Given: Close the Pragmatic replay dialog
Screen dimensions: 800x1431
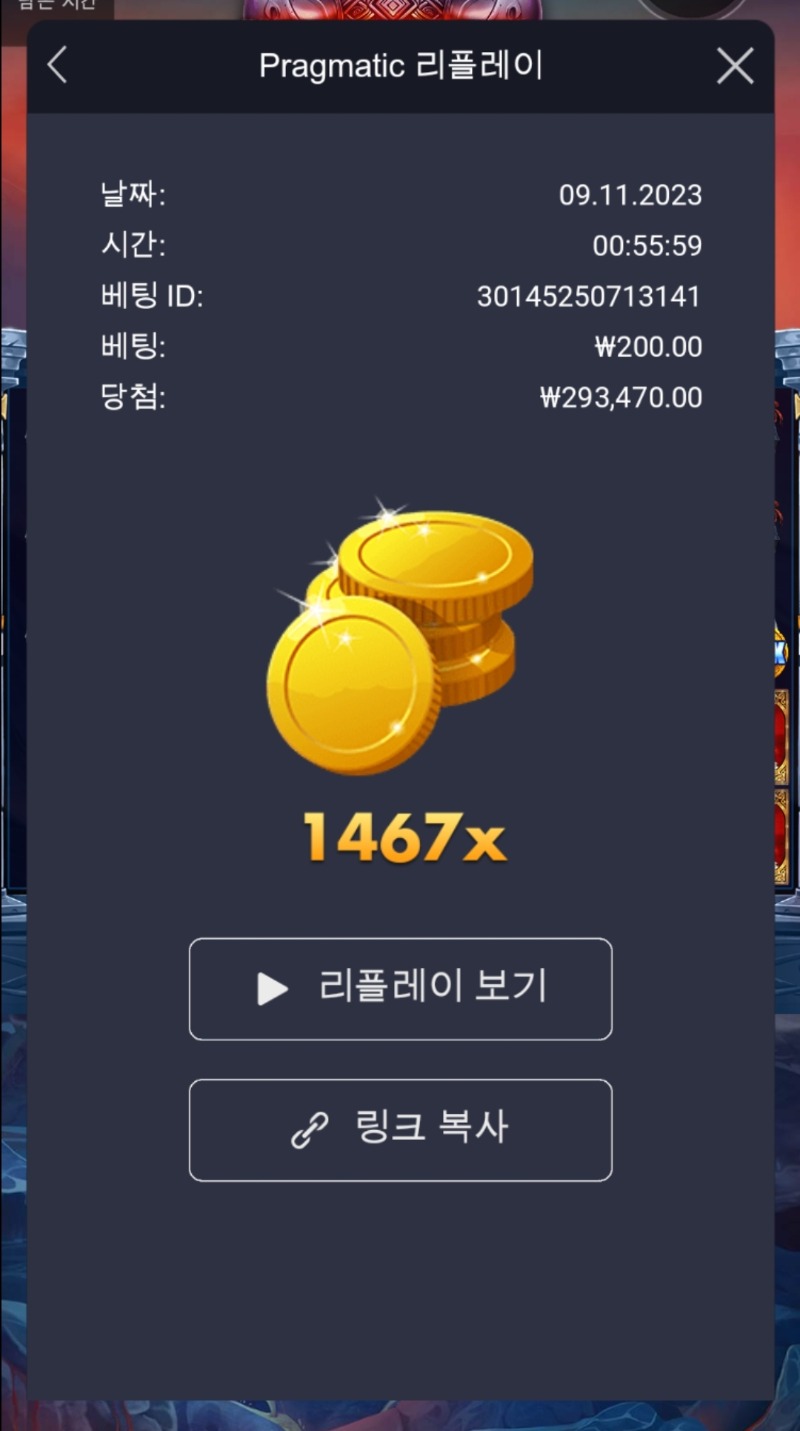Looking at the screenshot, I should click(735, 66).
